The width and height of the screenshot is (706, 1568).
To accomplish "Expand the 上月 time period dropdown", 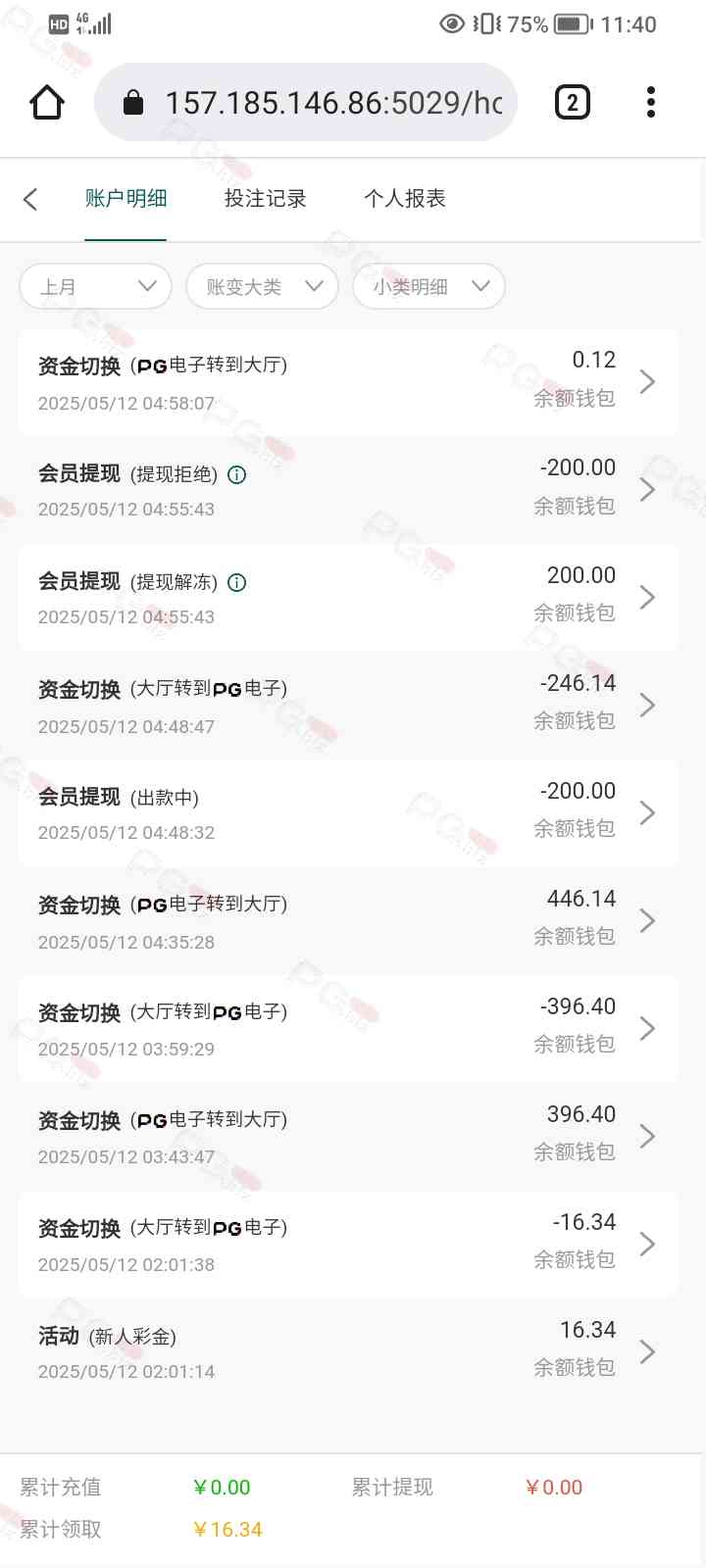I will pos(96,286).
